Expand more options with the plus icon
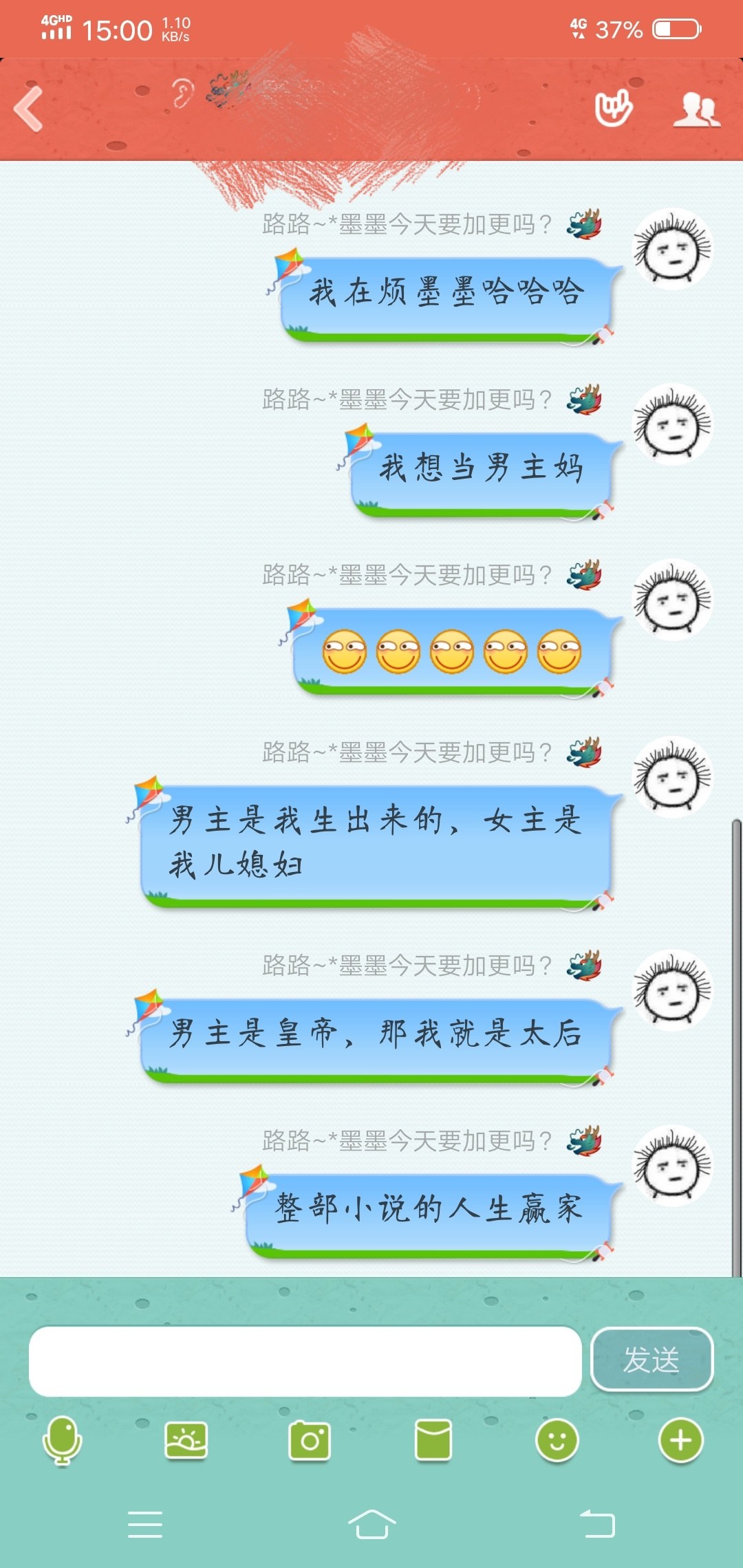The width and height of the screenshot is (743, 1568). [x=680, y=1440]
